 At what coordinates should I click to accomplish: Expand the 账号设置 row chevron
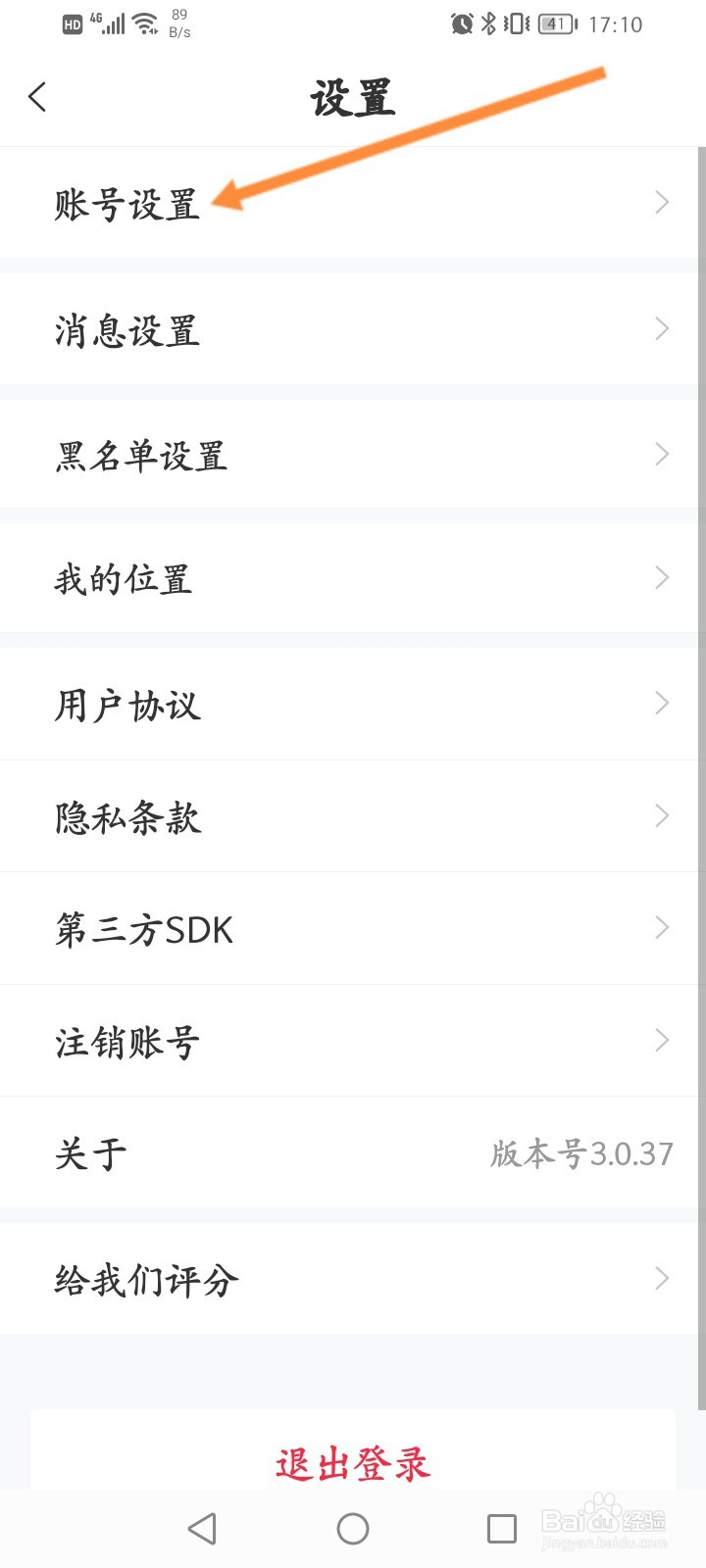(x=659, y=203)
